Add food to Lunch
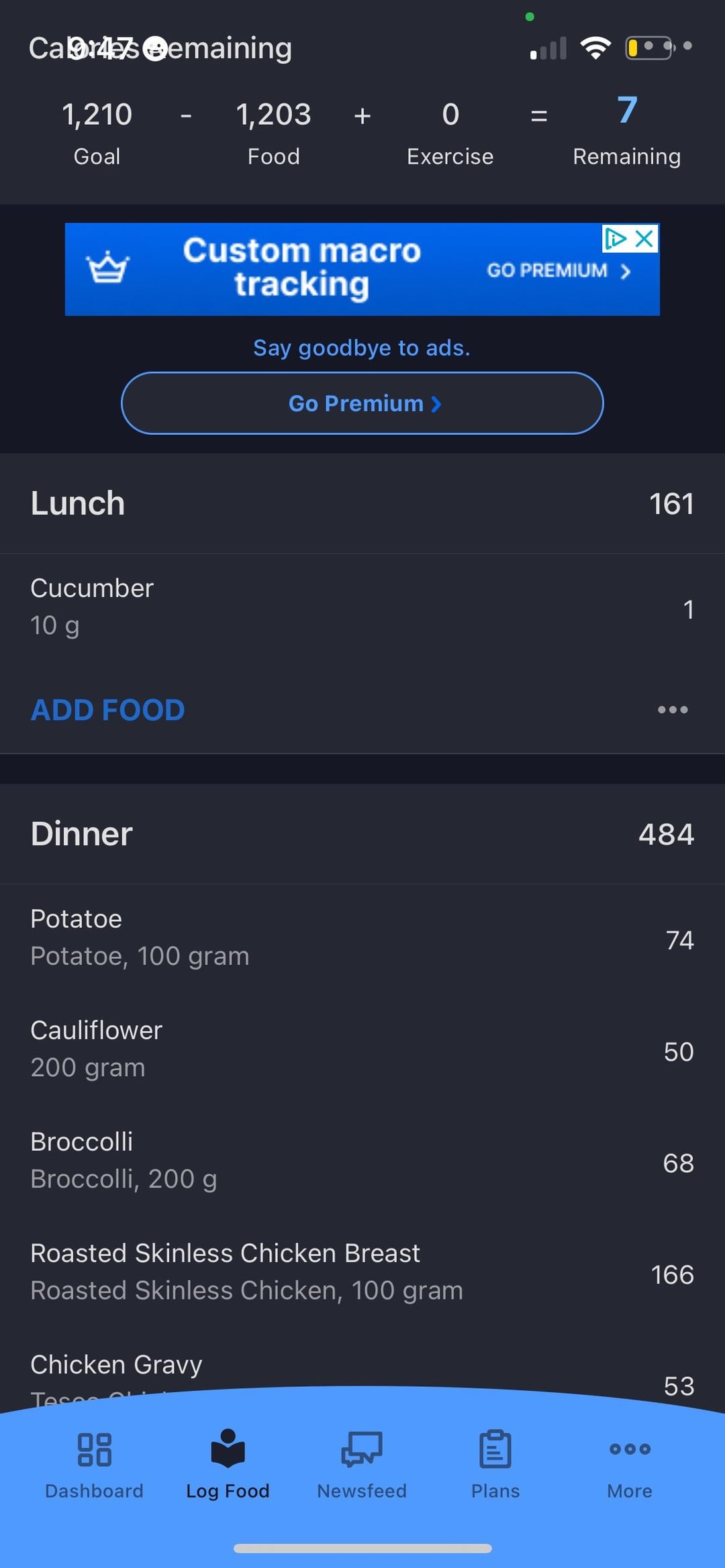Image resolution: width=725 pixels, height=1568 pixels. 108,710
